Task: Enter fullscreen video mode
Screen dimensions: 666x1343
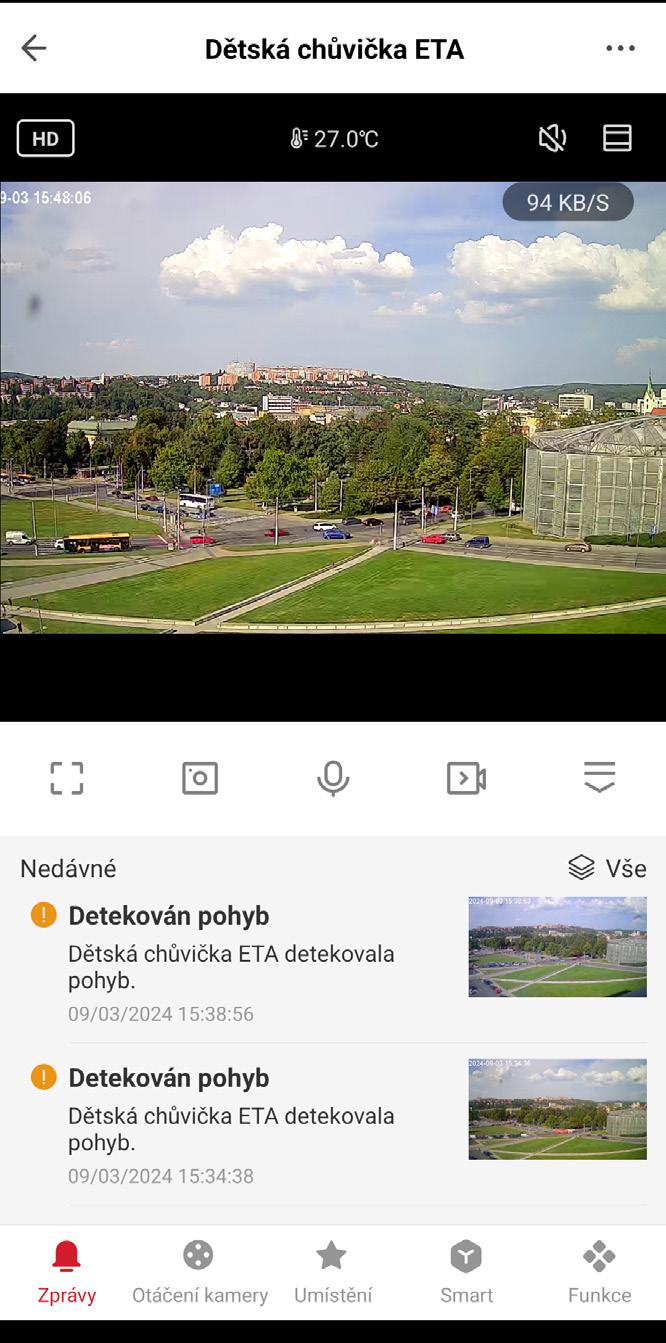Action: click(67, 778)
